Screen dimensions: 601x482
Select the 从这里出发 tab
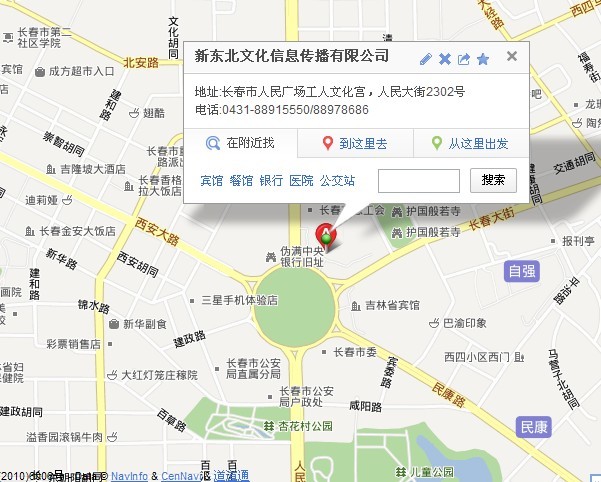pos(470,143)
